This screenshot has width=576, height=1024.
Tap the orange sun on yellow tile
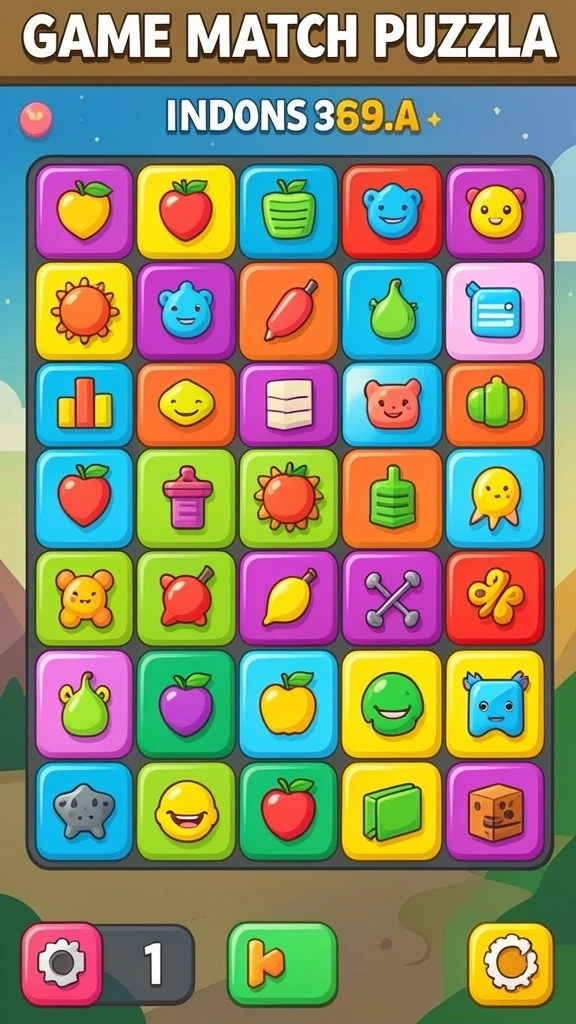pos(84,311)
